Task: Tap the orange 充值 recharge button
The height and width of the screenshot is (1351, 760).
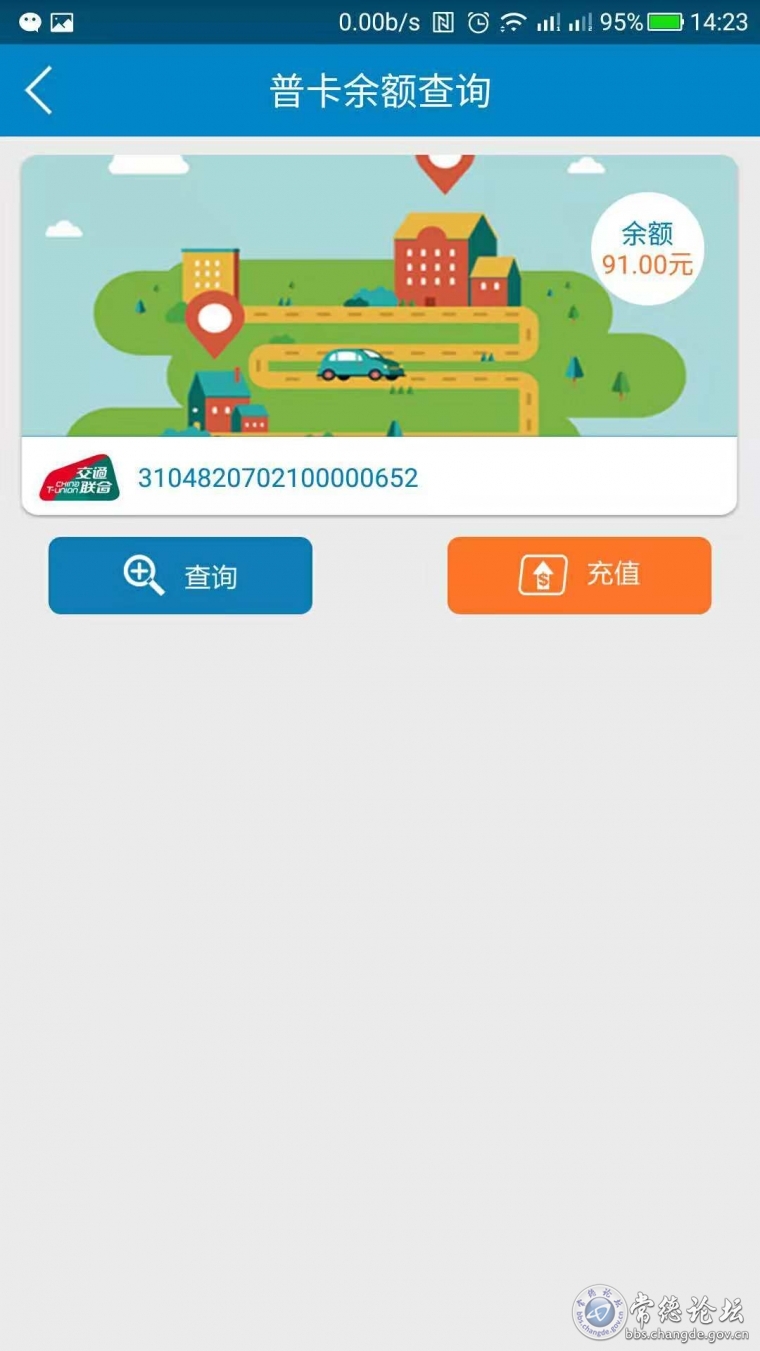Action: click(x=579, y=575)
